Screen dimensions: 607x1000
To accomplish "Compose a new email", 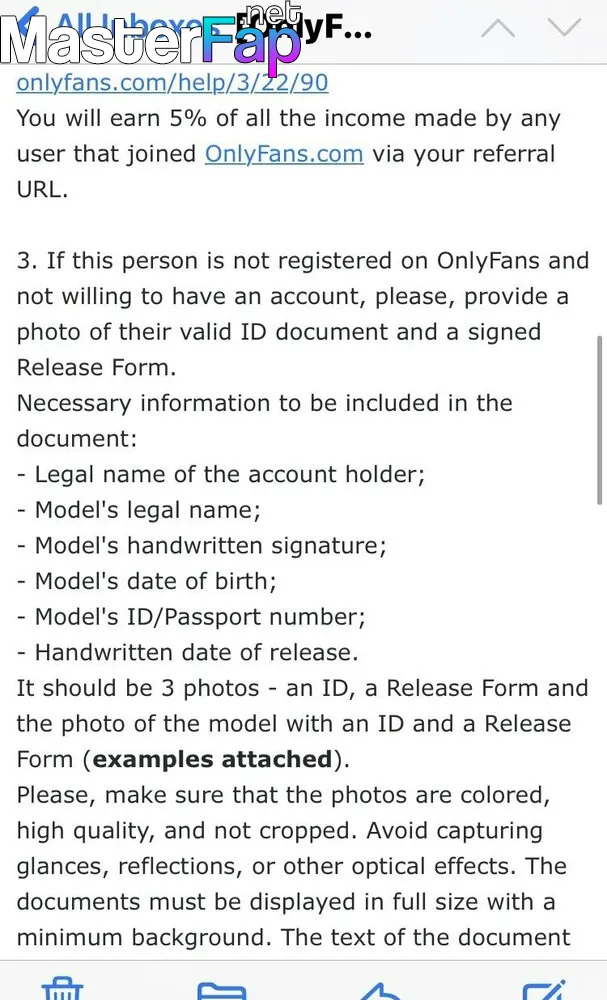I will click(543, 988).
